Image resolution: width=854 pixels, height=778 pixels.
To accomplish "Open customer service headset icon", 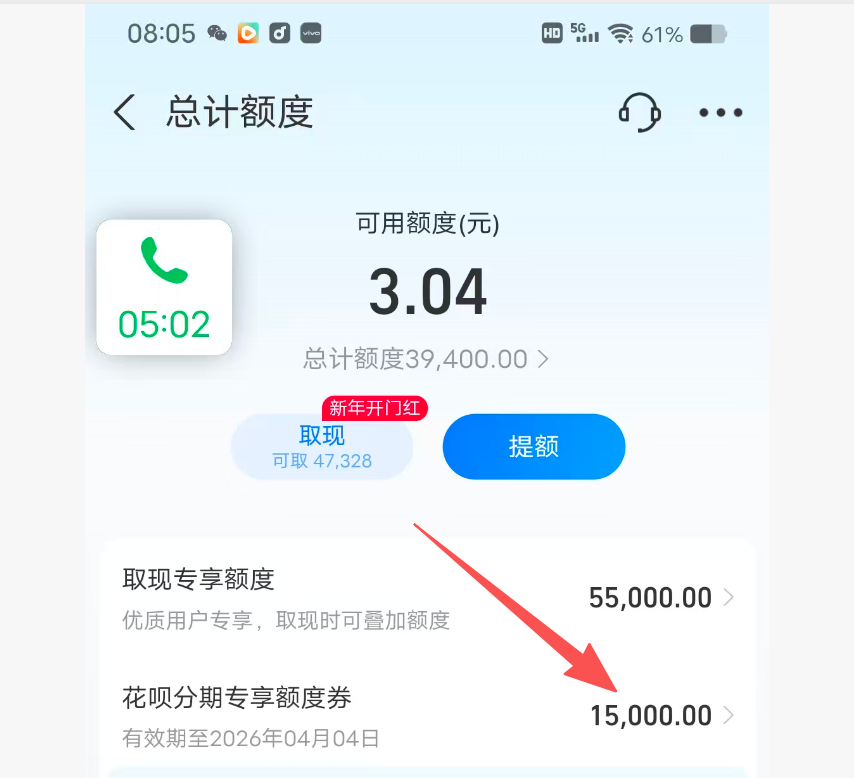I will (639, 112).
